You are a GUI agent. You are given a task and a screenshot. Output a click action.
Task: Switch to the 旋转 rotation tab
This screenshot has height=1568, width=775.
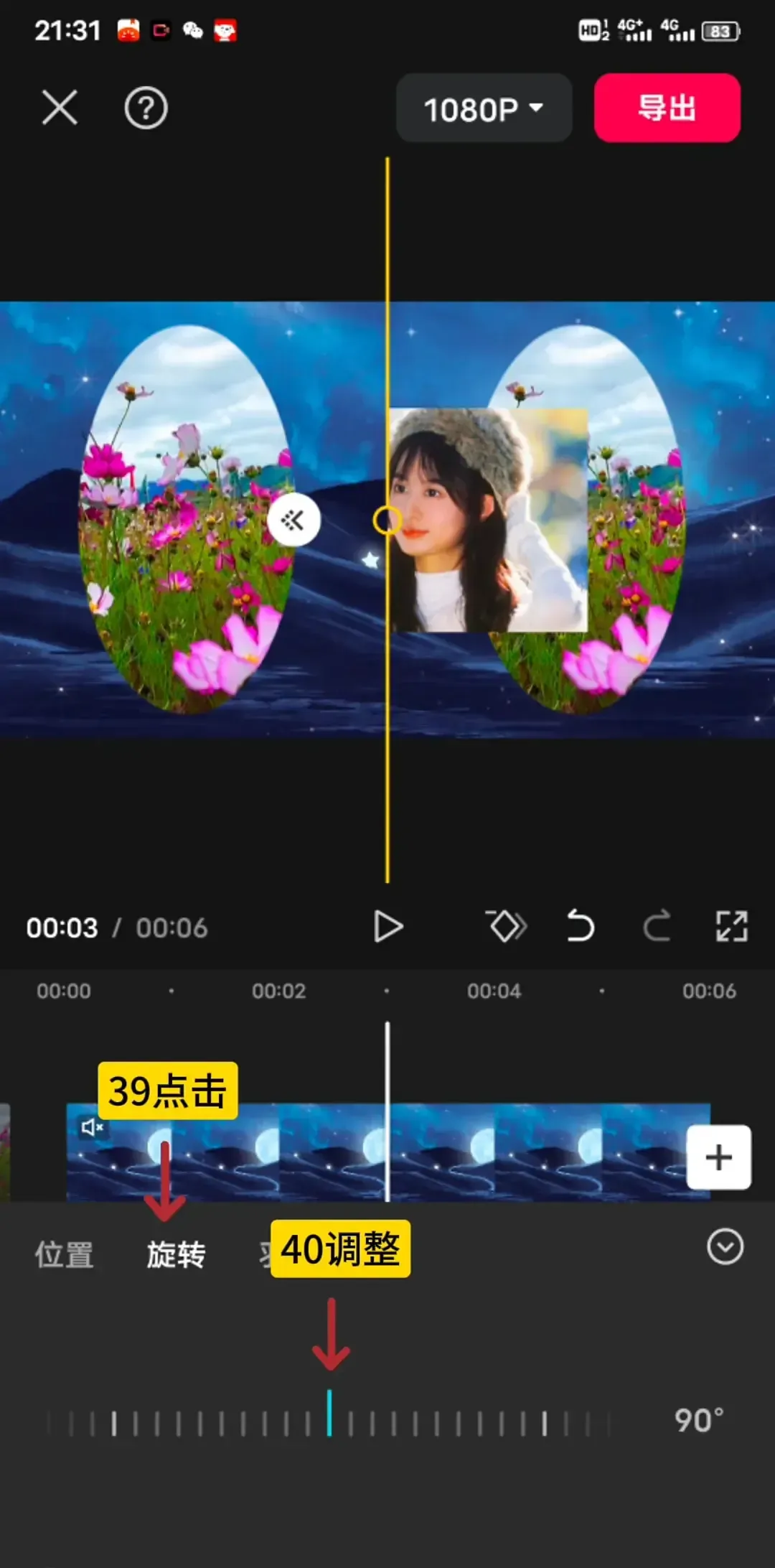176,1254
